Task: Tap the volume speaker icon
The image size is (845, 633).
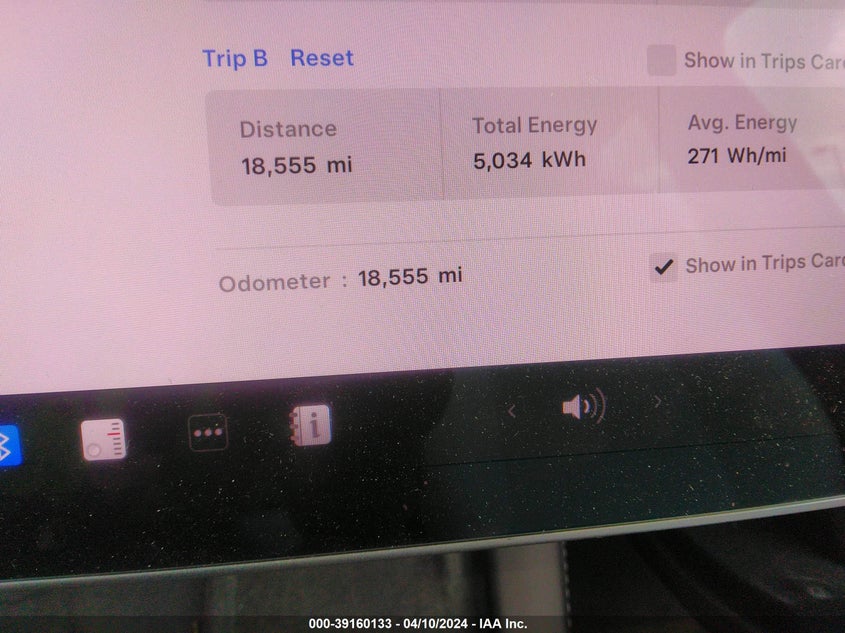Action: pos(583,407)
